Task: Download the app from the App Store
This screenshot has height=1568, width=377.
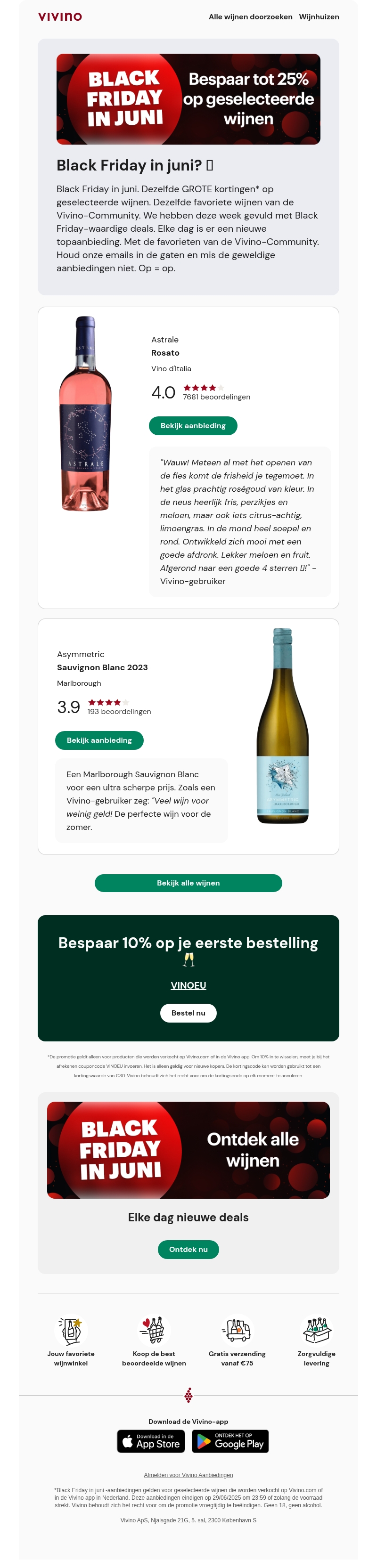Action: 151,1441
